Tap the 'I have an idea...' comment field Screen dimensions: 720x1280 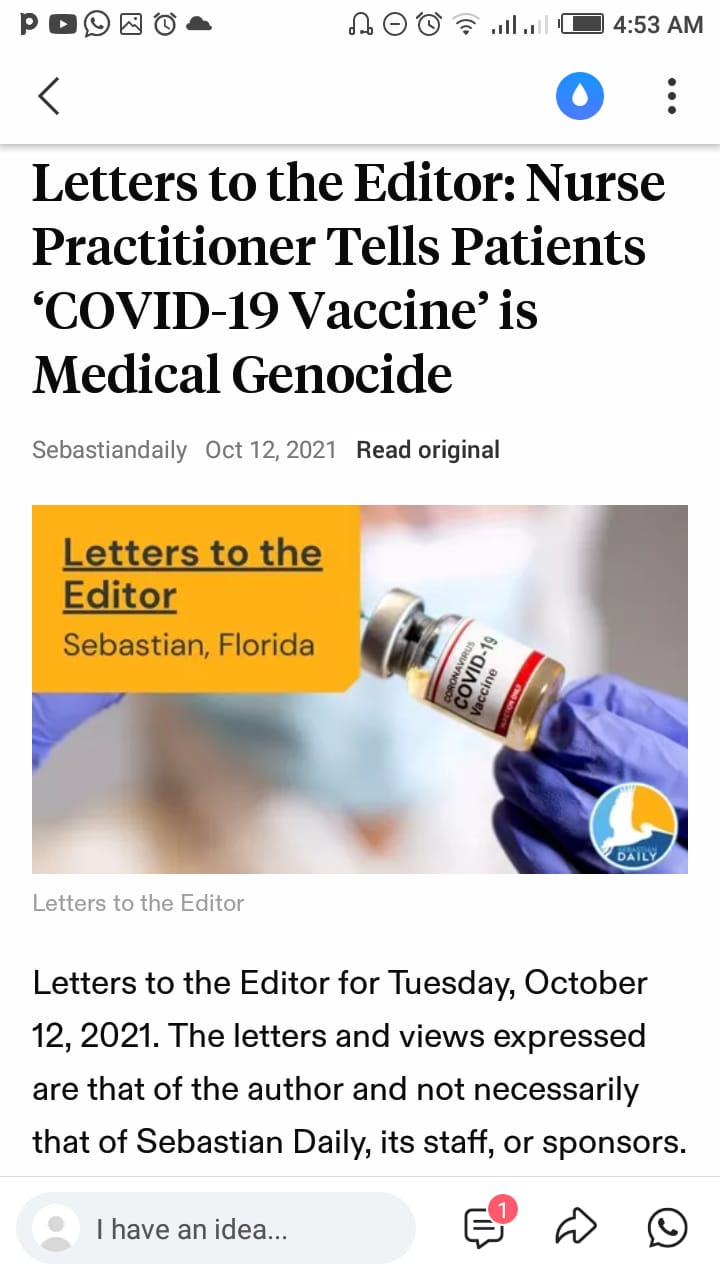pyautogui.click(x=215, y=1228)
